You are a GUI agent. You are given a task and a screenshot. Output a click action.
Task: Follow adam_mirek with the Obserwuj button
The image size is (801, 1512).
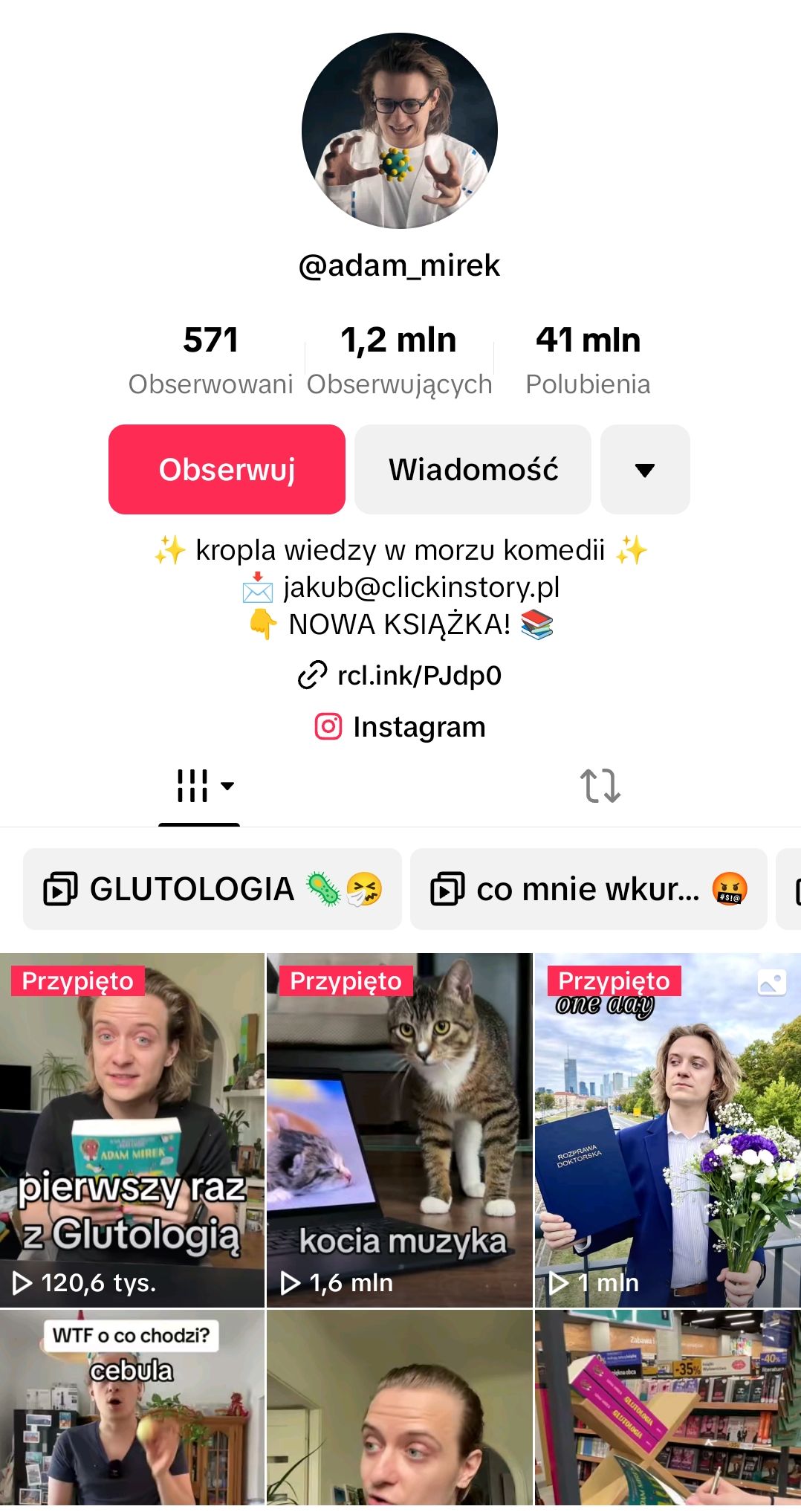227,469
